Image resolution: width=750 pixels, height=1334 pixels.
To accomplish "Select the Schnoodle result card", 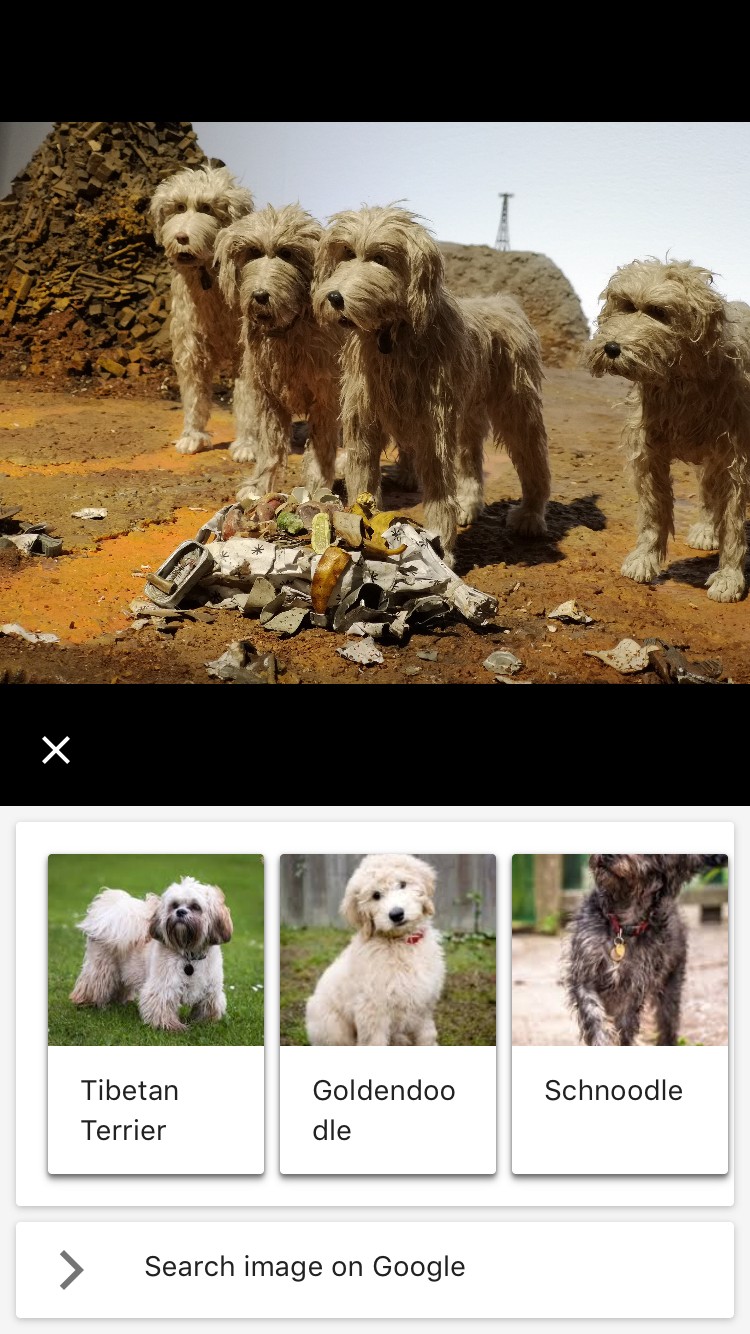I will pos(619,1012).
